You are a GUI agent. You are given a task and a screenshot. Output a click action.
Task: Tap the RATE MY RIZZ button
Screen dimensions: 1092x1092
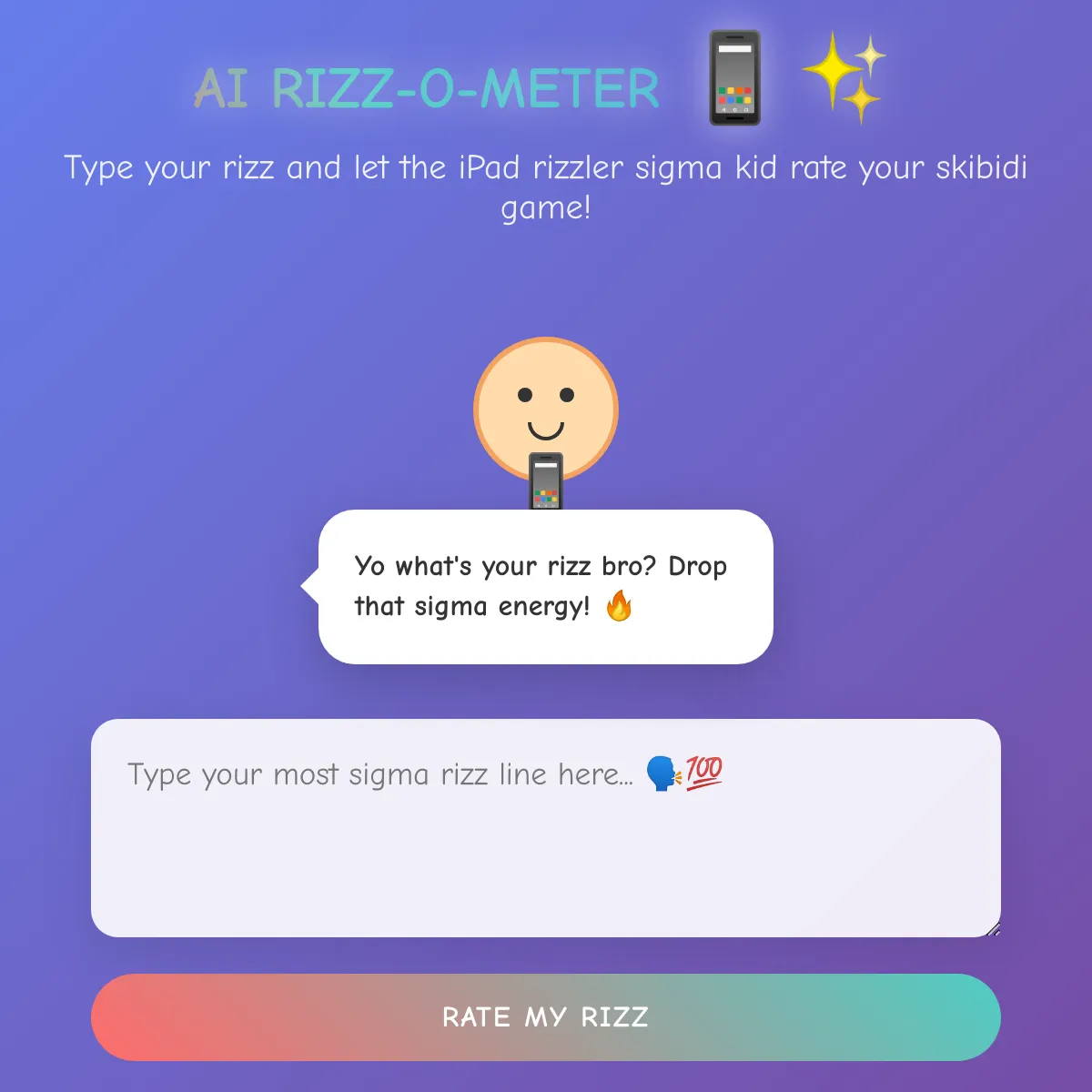pos(546,1017)
